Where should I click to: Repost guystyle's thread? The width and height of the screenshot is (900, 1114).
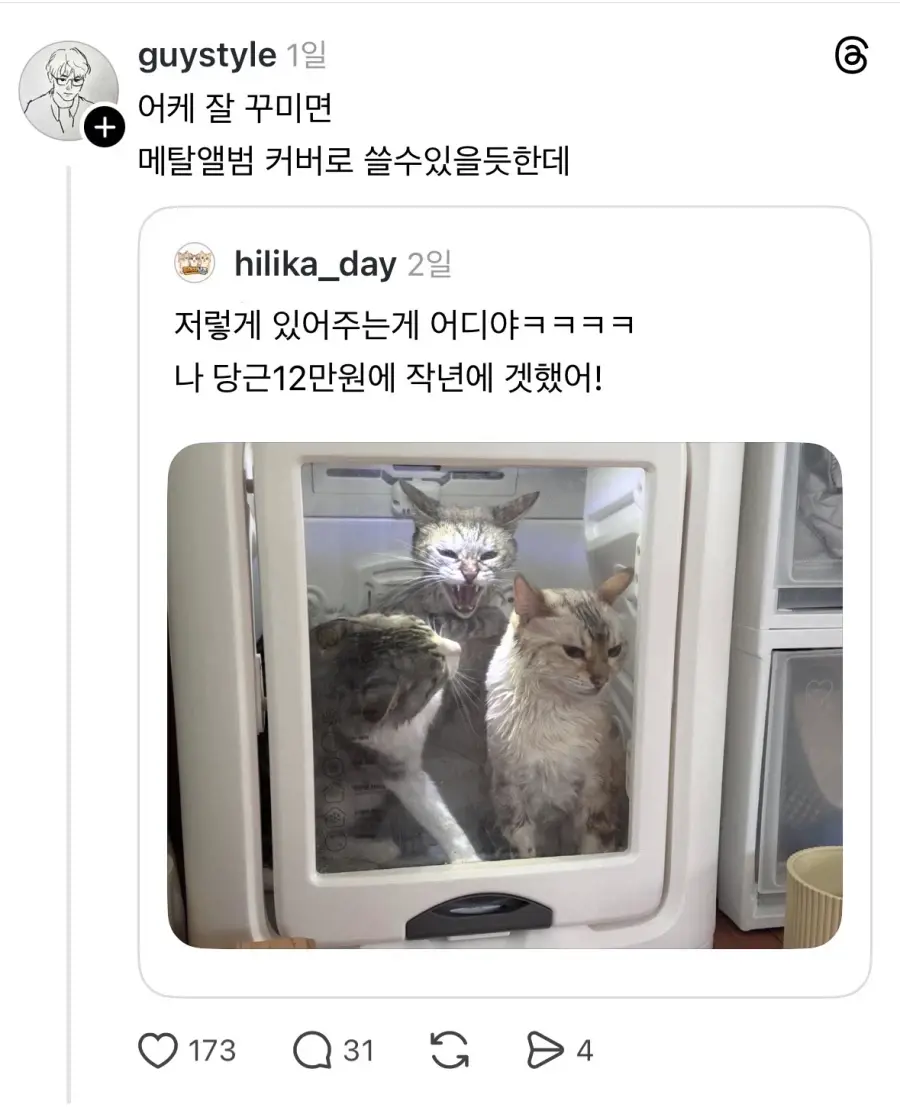449,1051
